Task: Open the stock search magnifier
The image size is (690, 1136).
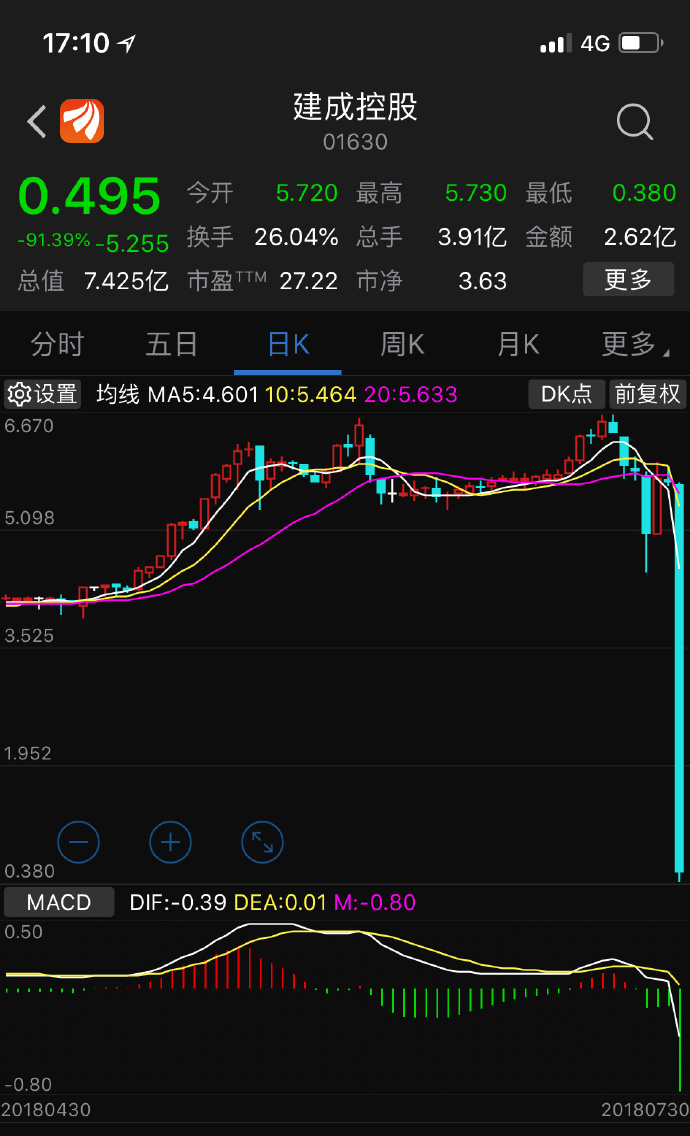Action: [635, 122]
